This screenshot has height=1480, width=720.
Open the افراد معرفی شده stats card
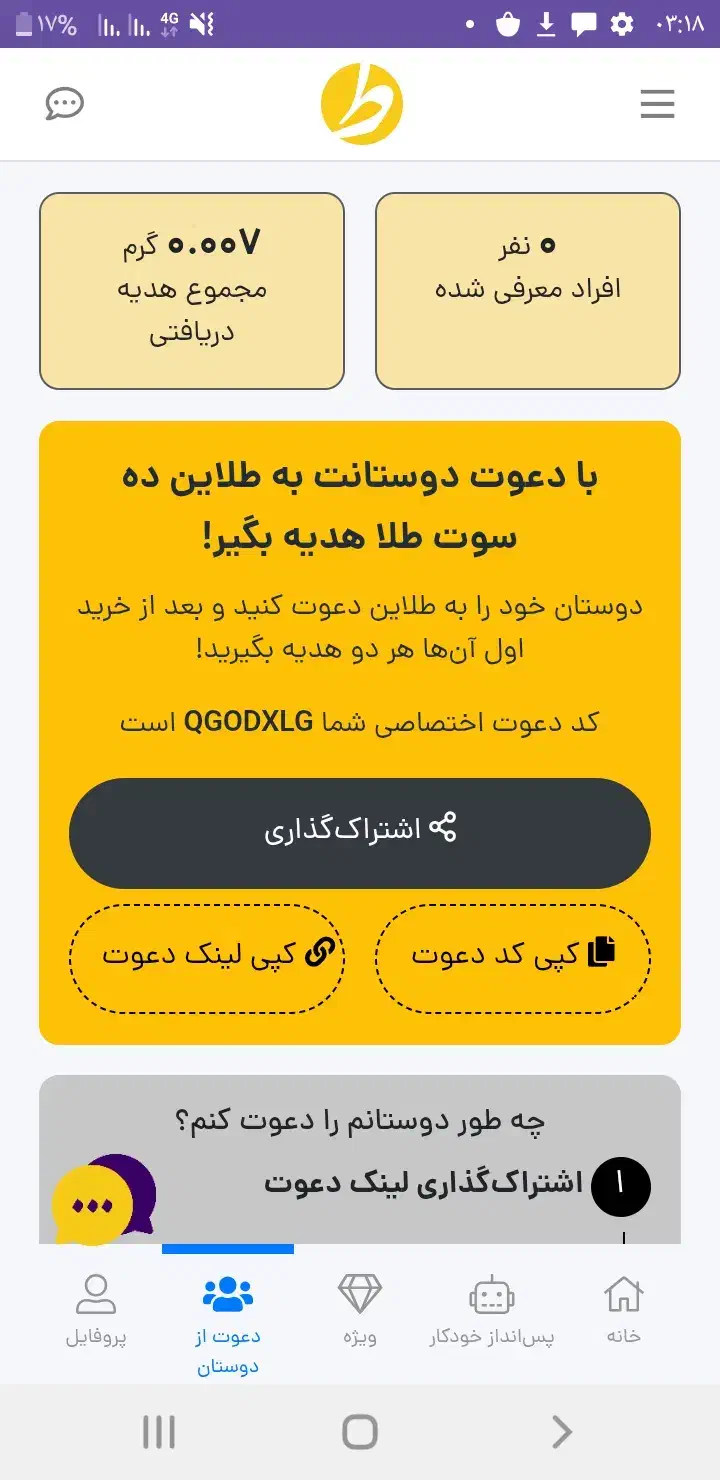click(x=528, y=289)
